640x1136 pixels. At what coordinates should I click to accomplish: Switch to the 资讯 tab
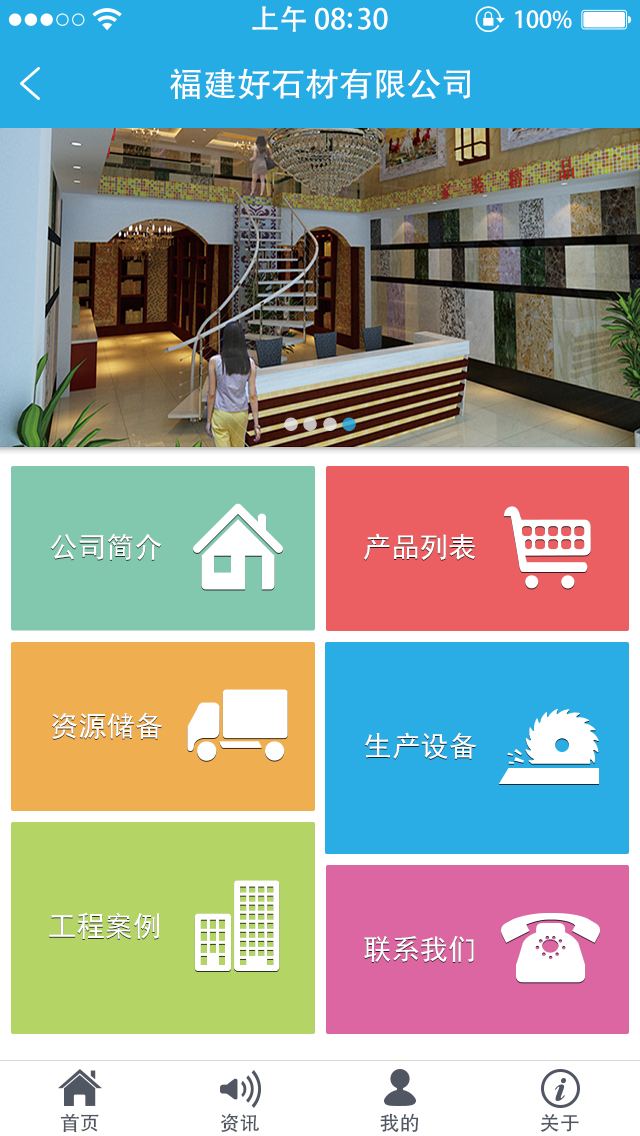click(240, 1100)
